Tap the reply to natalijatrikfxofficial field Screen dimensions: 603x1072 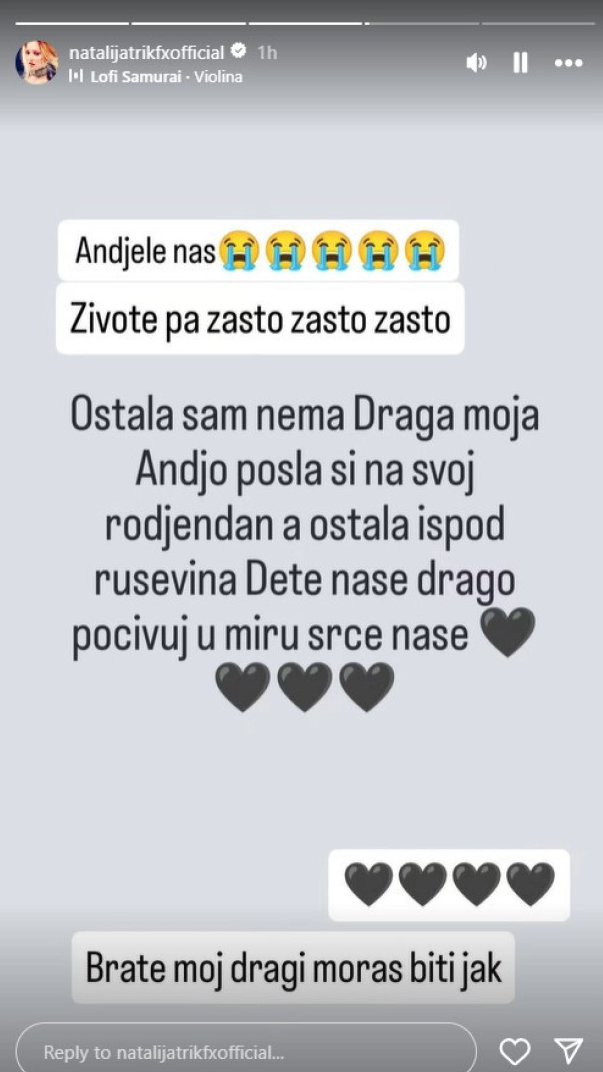[246, 1051]
